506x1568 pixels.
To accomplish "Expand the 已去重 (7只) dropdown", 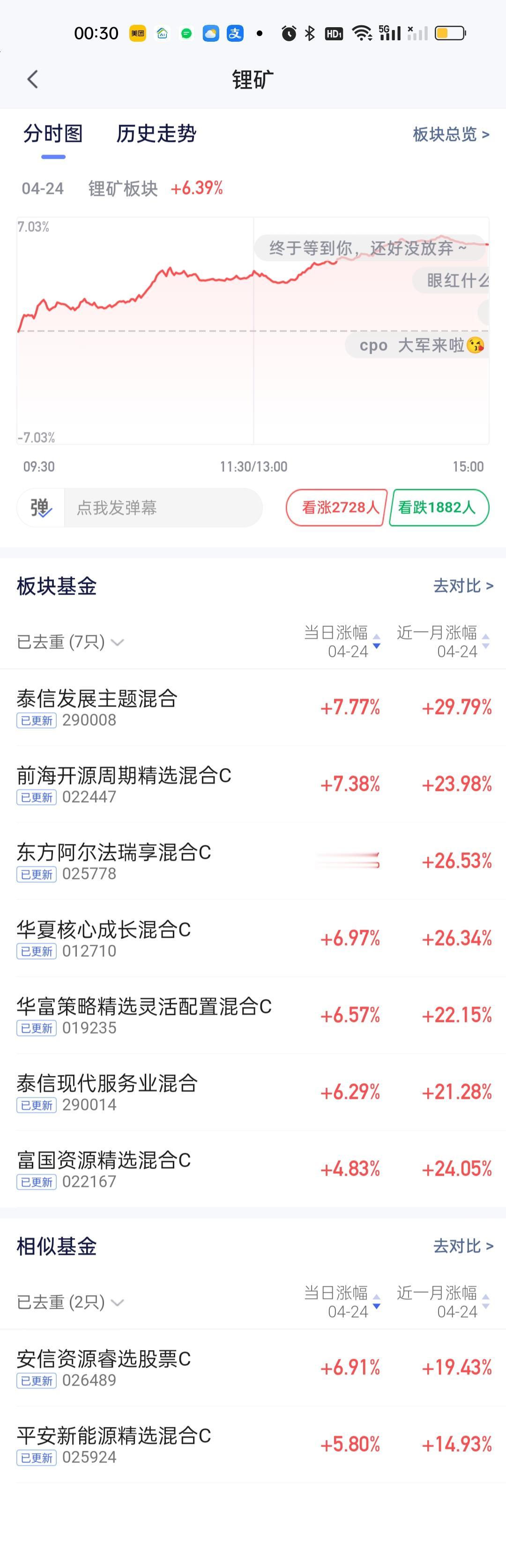I will [x=70, y=642].
